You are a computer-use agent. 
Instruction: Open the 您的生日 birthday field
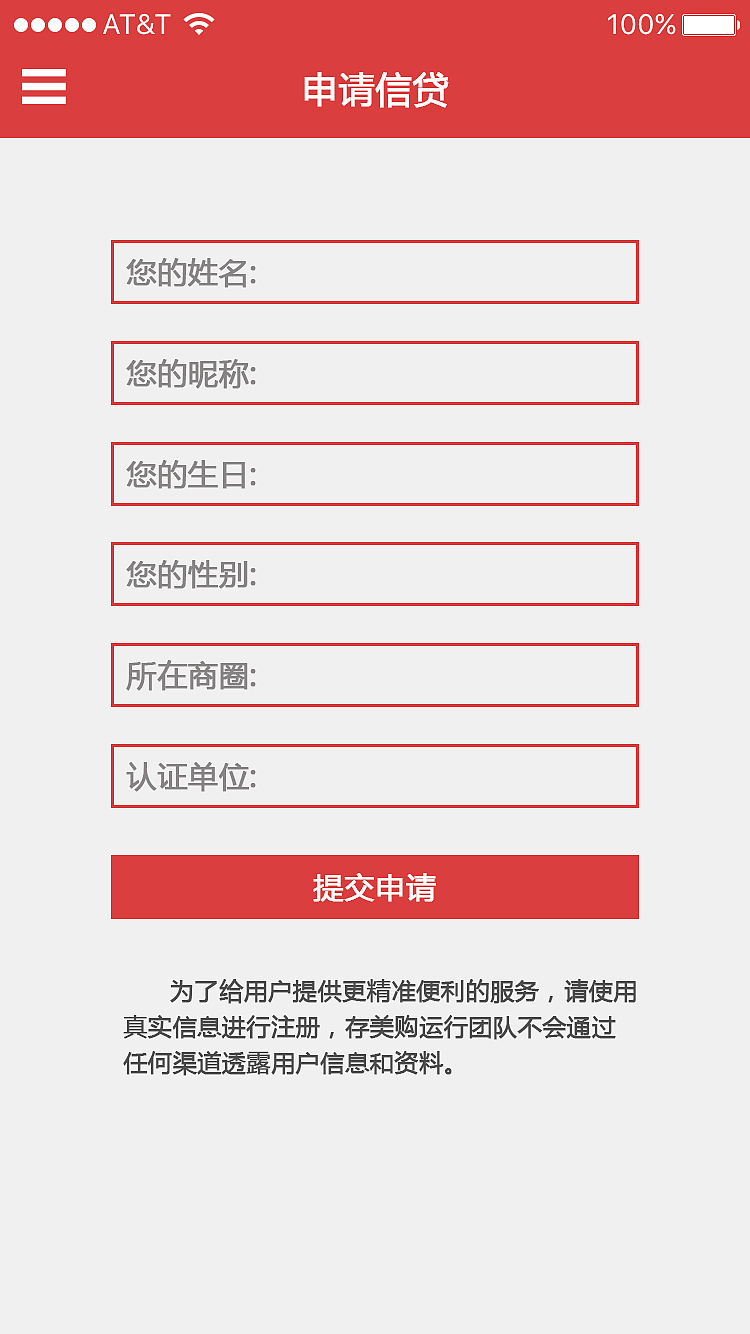[x=375, y=474]
